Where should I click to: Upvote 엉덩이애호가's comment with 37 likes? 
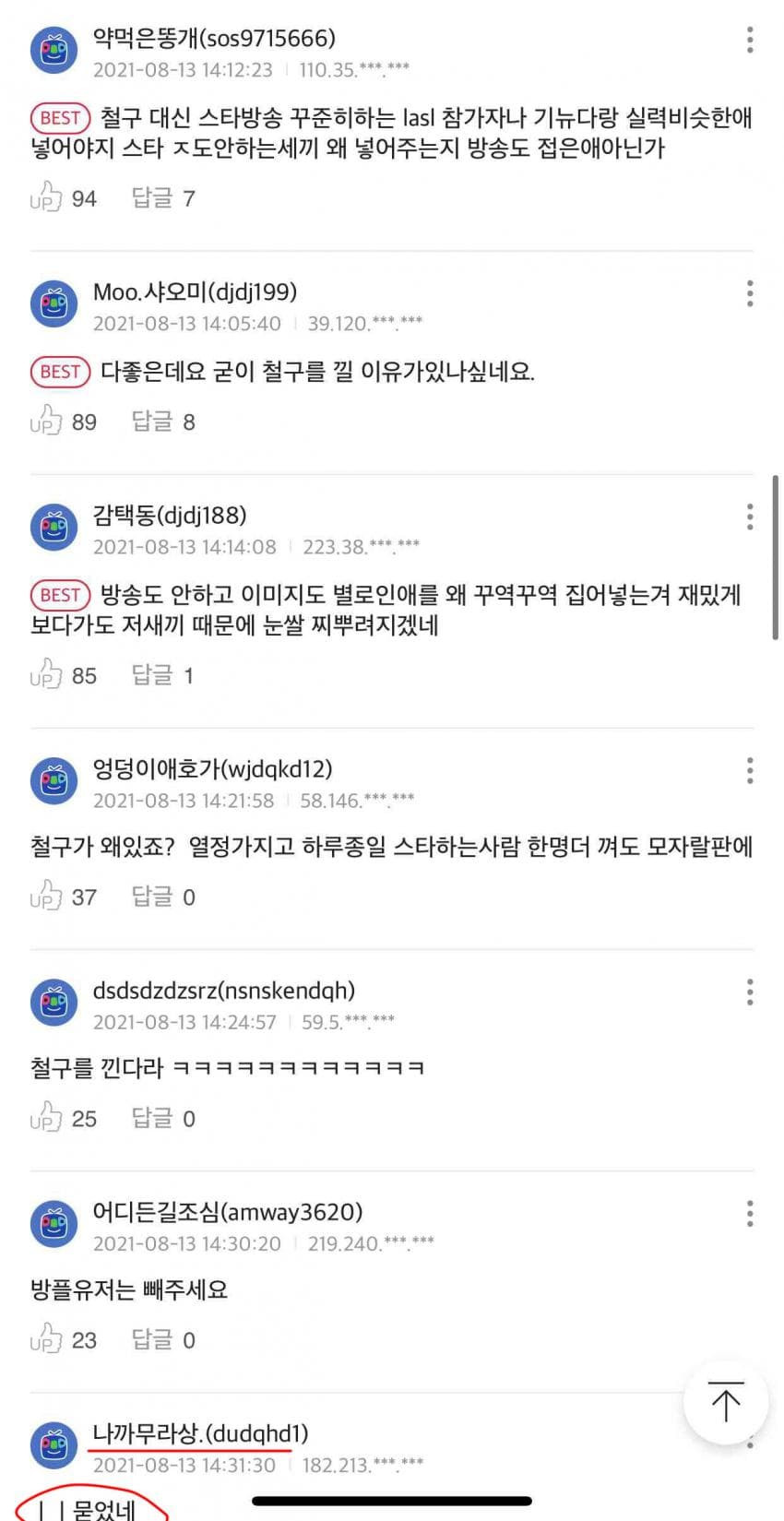pos(46,896)
